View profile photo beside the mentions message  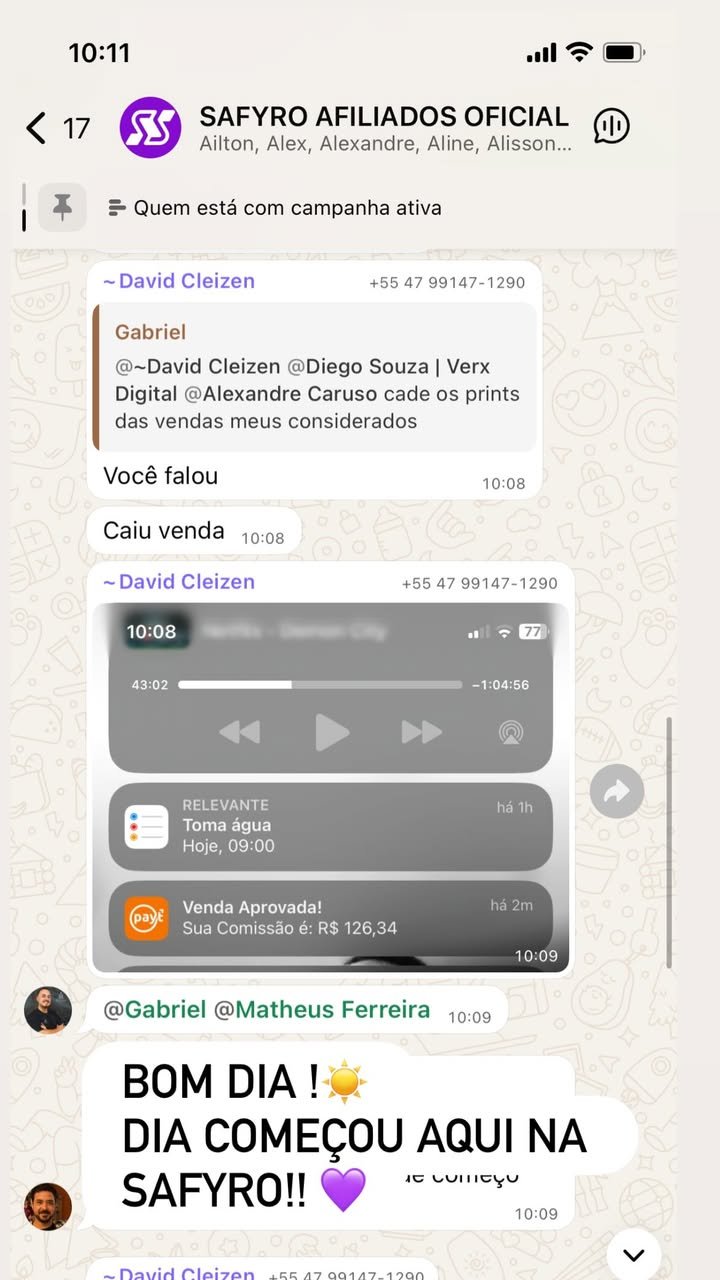(48, 1010)
